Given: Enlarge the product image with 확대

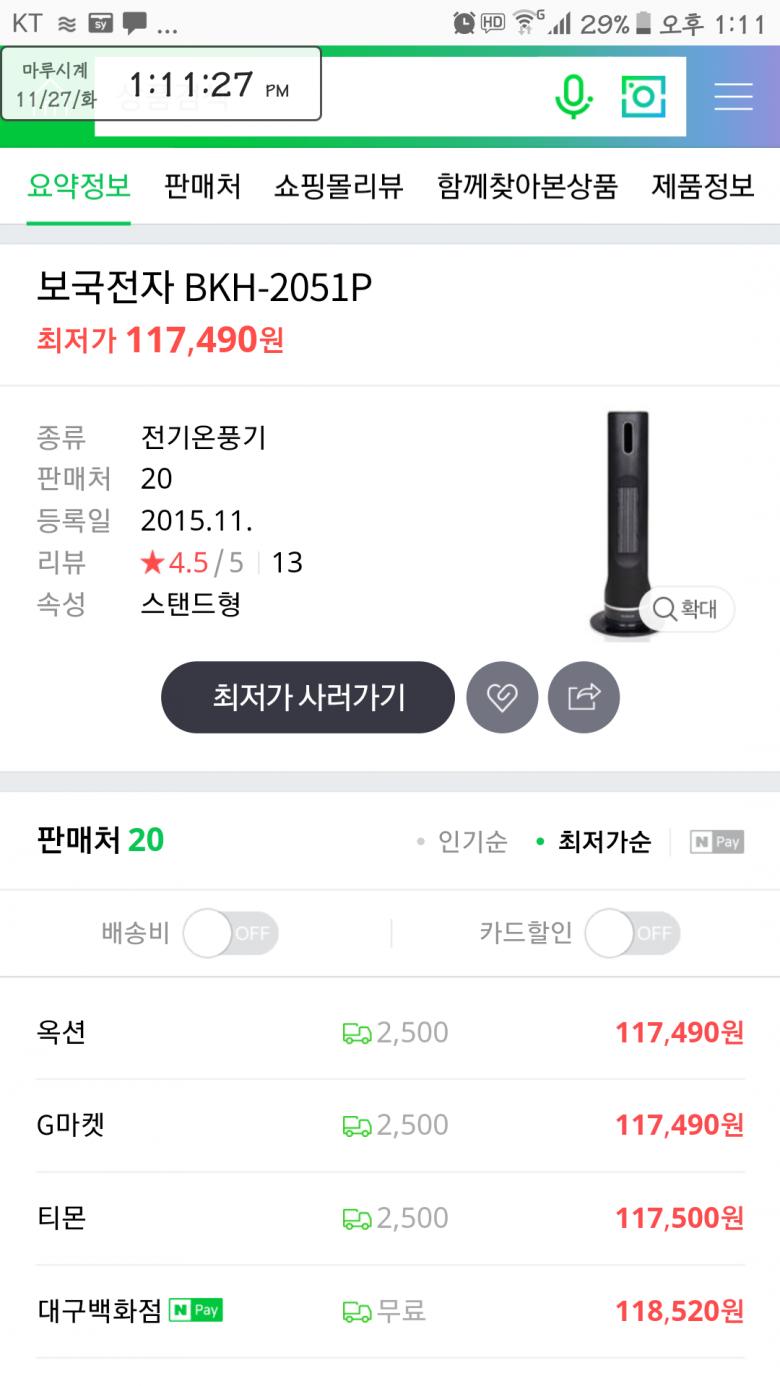Looking at the screenshot, I should tap(687, 609).
